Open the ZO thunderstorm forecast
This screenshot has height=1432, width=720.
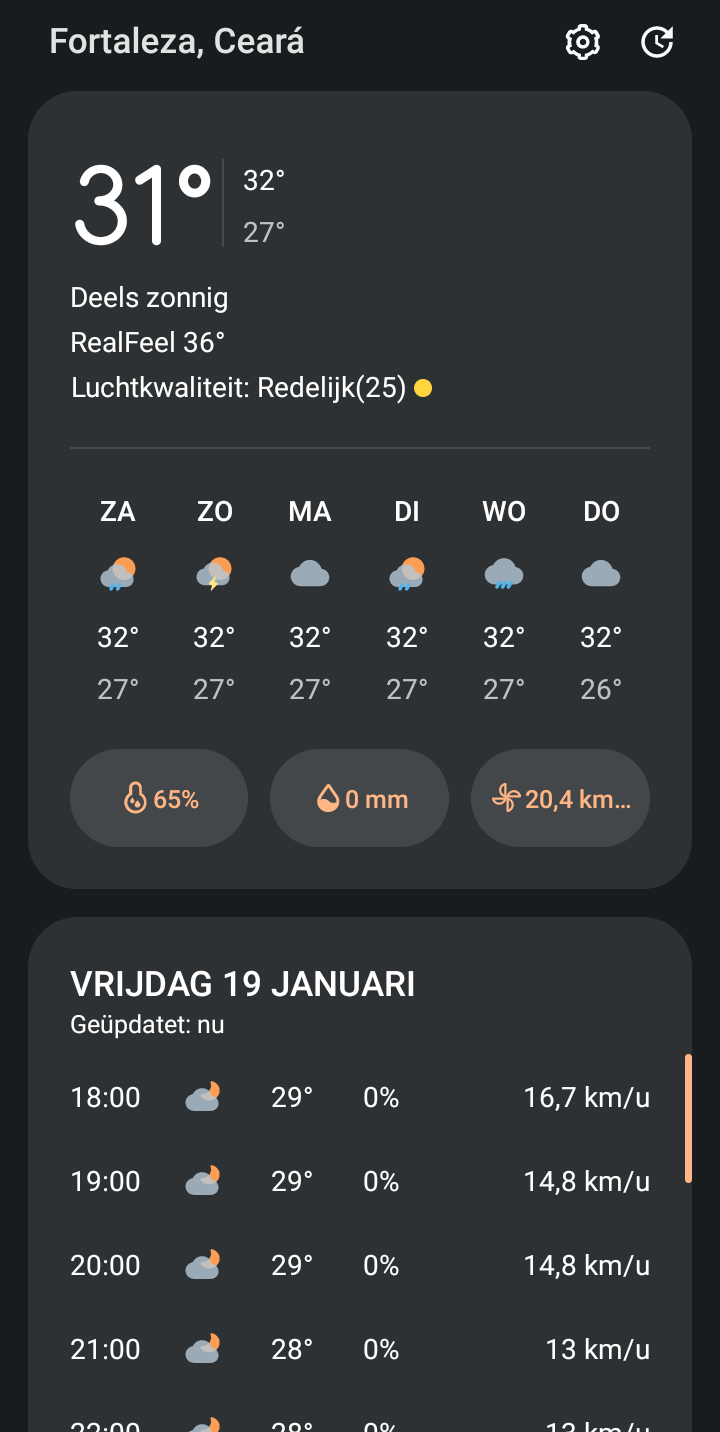click(214, 600)
